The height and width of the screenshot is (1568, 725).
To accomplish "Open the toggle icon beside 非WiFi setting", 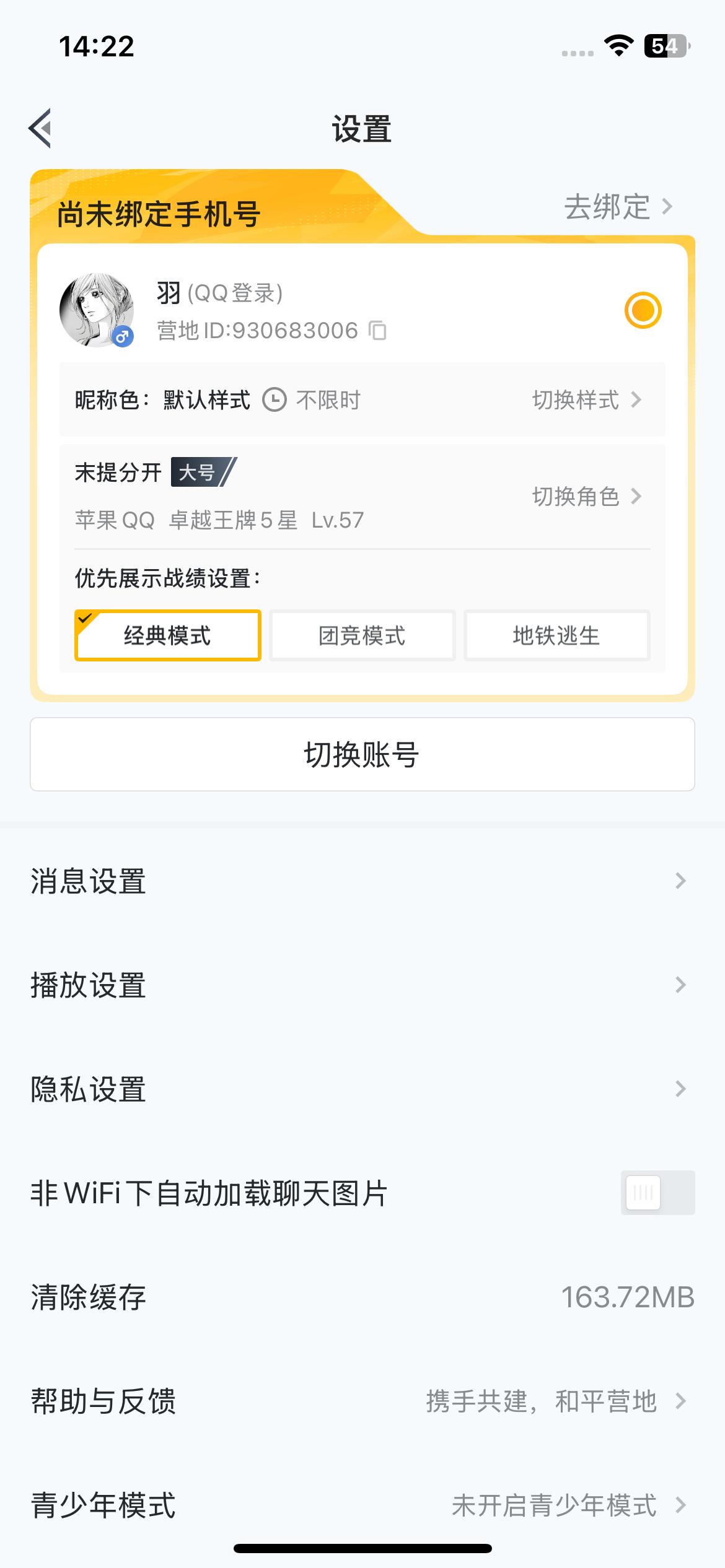I will coord(657,1192).
